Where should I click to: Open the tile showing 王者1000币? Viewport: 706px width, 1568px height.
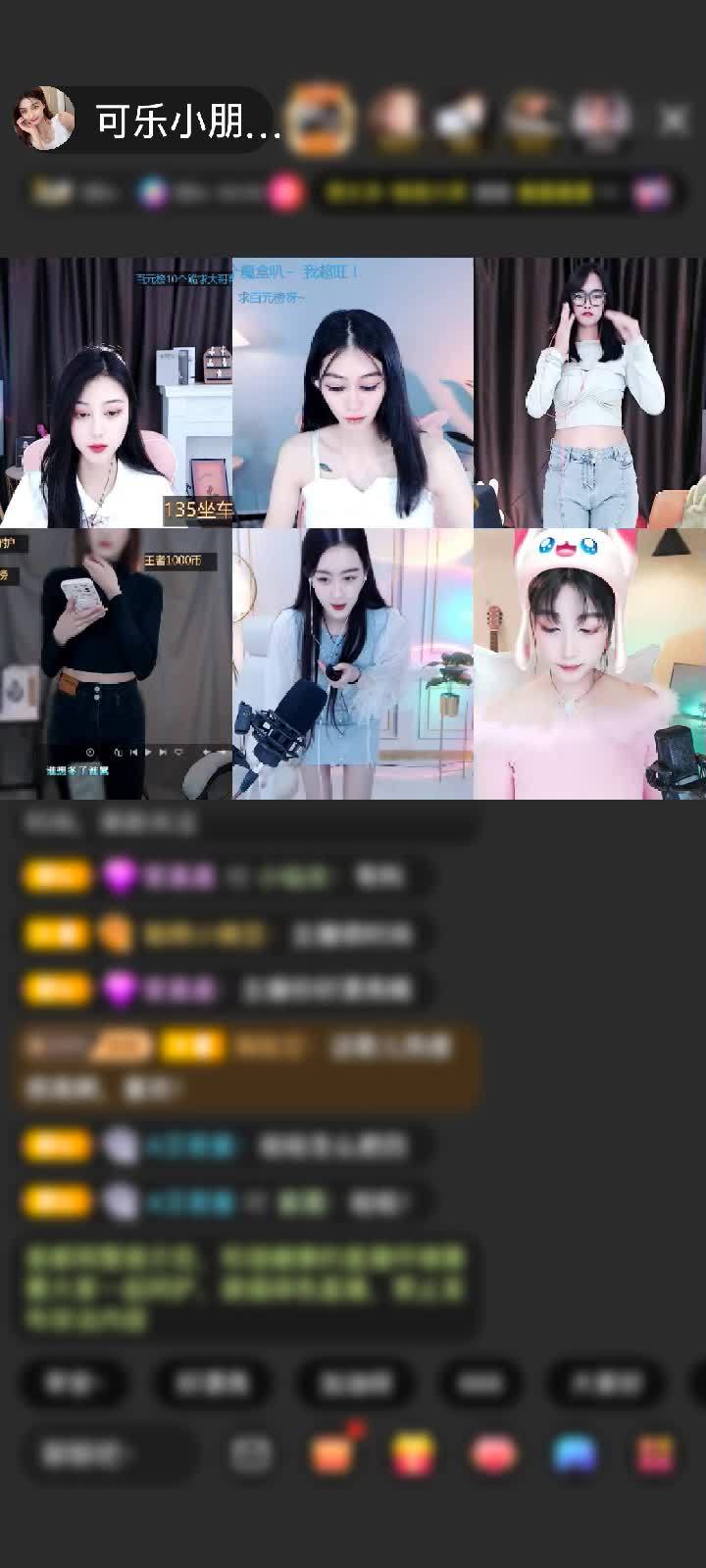[116, 663]
